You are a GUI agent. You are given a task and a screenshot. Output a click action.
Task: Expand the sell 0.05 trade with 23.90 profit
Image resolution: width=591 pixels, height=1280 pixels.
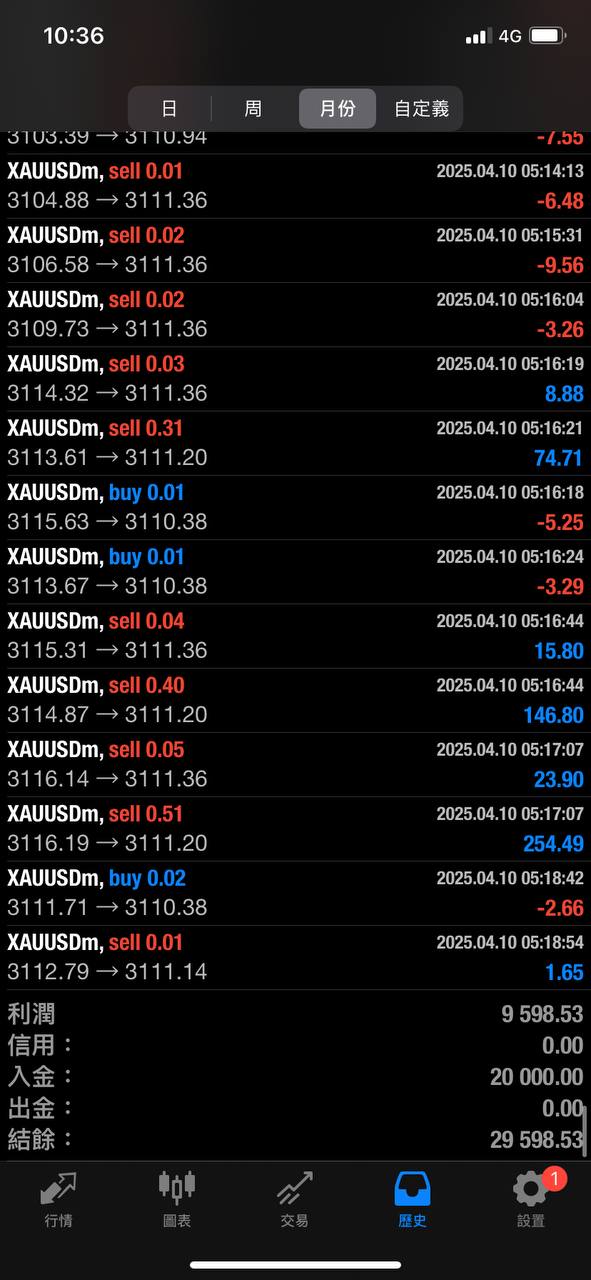(x=295, y=765)
